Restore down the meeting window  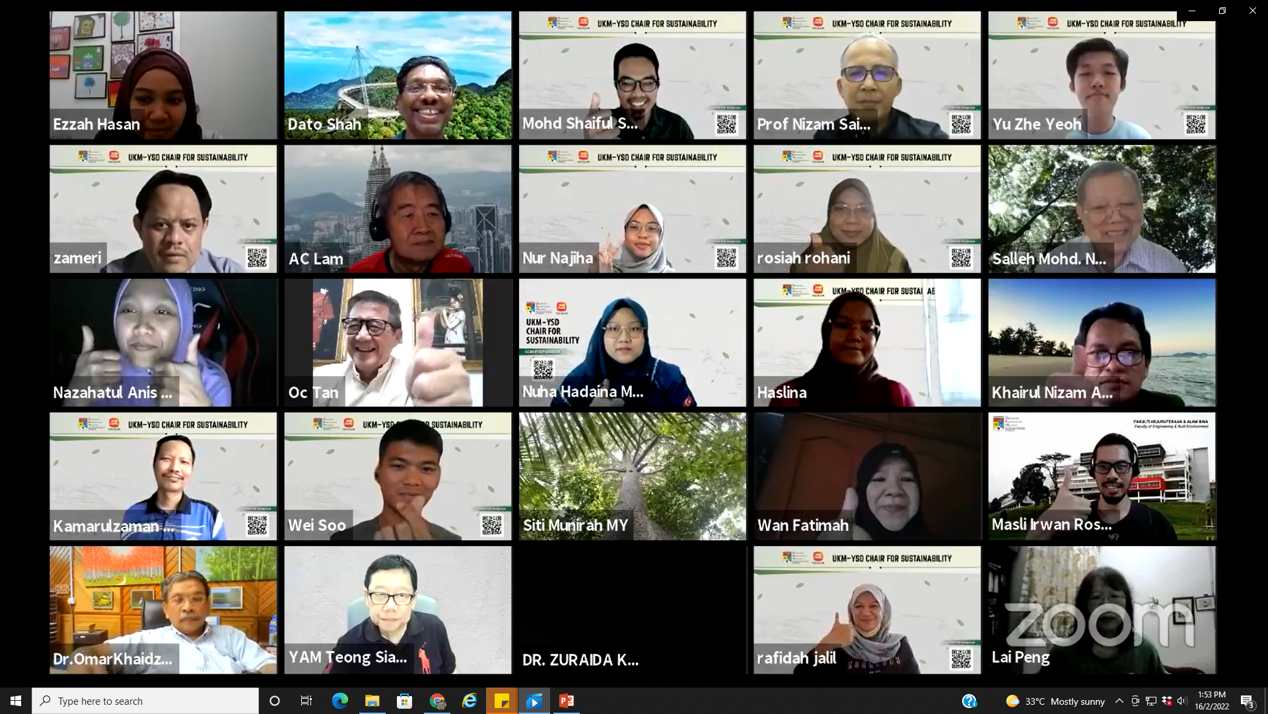coord(1222,10)
